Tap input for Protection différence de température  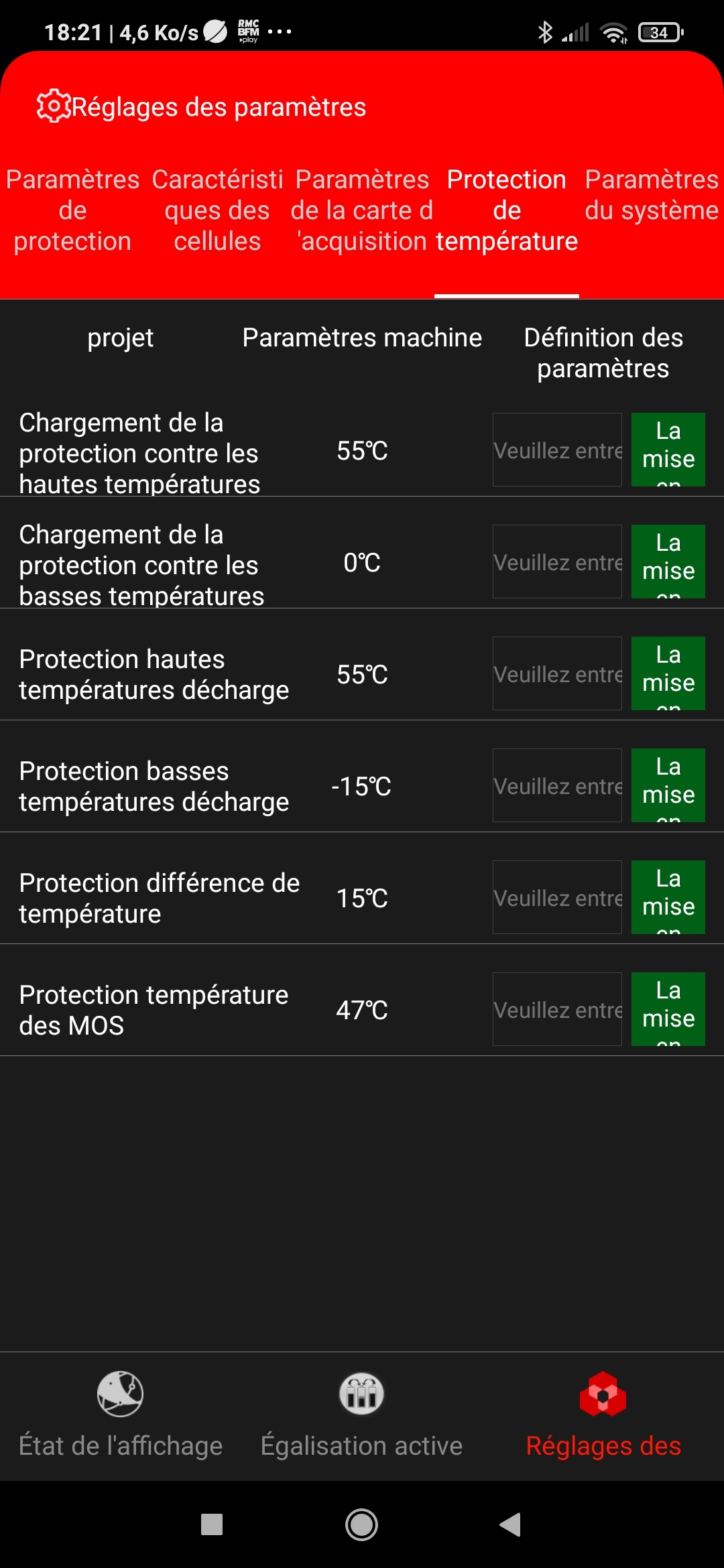[x=557, y=897]
